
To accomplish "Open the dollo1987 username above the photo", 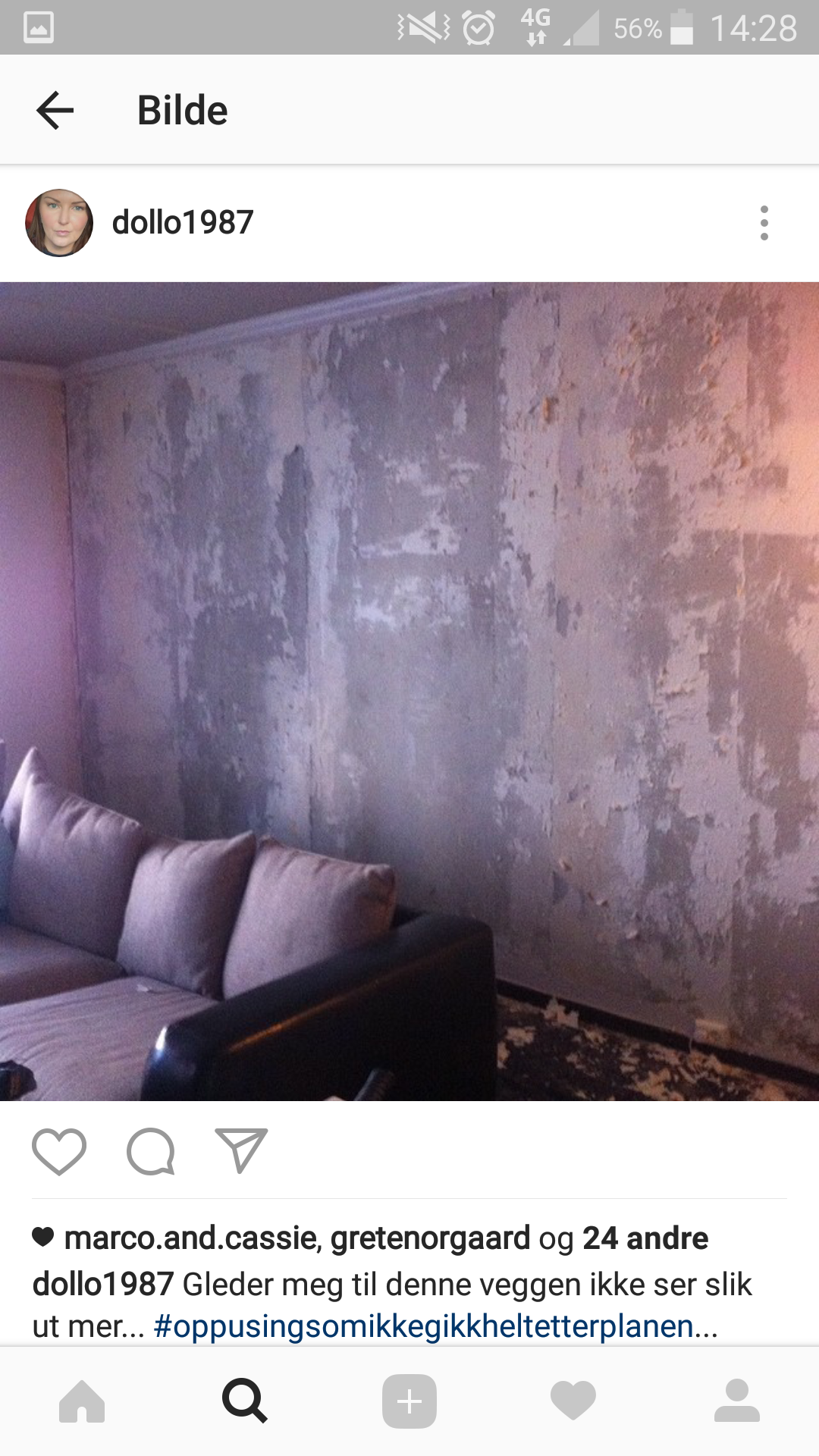I will click(x=183, y=223).
